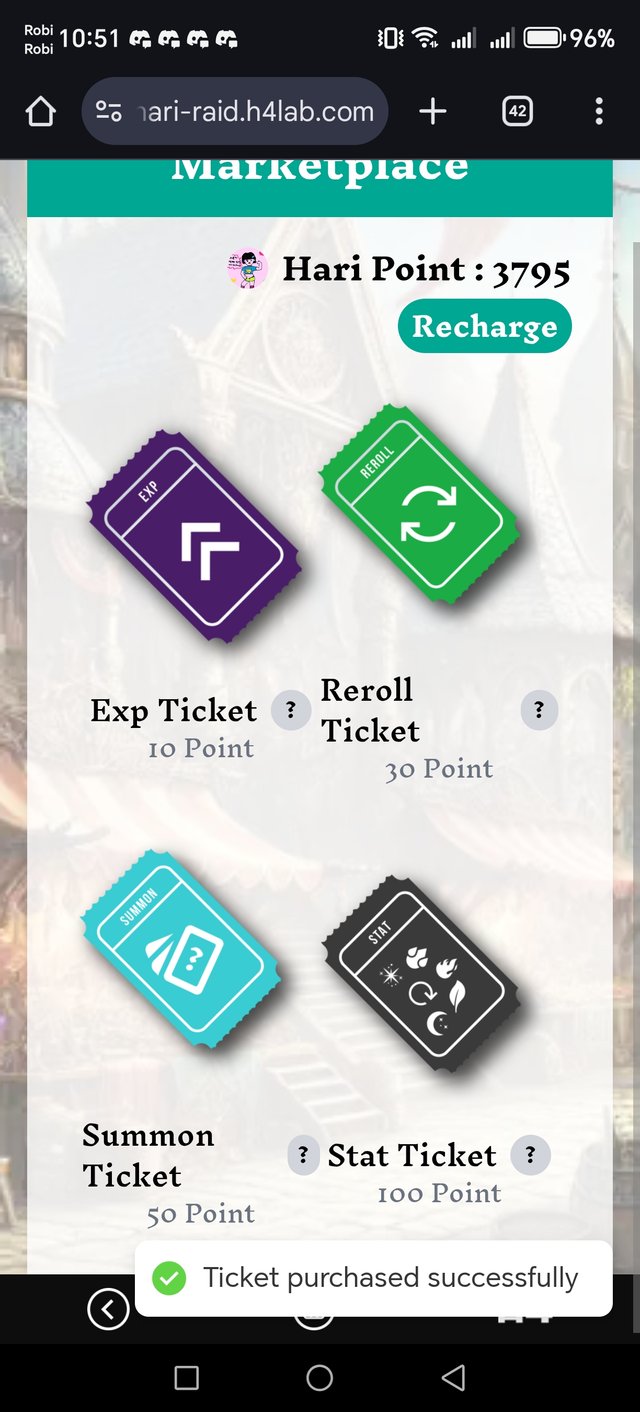Go to the system home screen

(319, 1378)
